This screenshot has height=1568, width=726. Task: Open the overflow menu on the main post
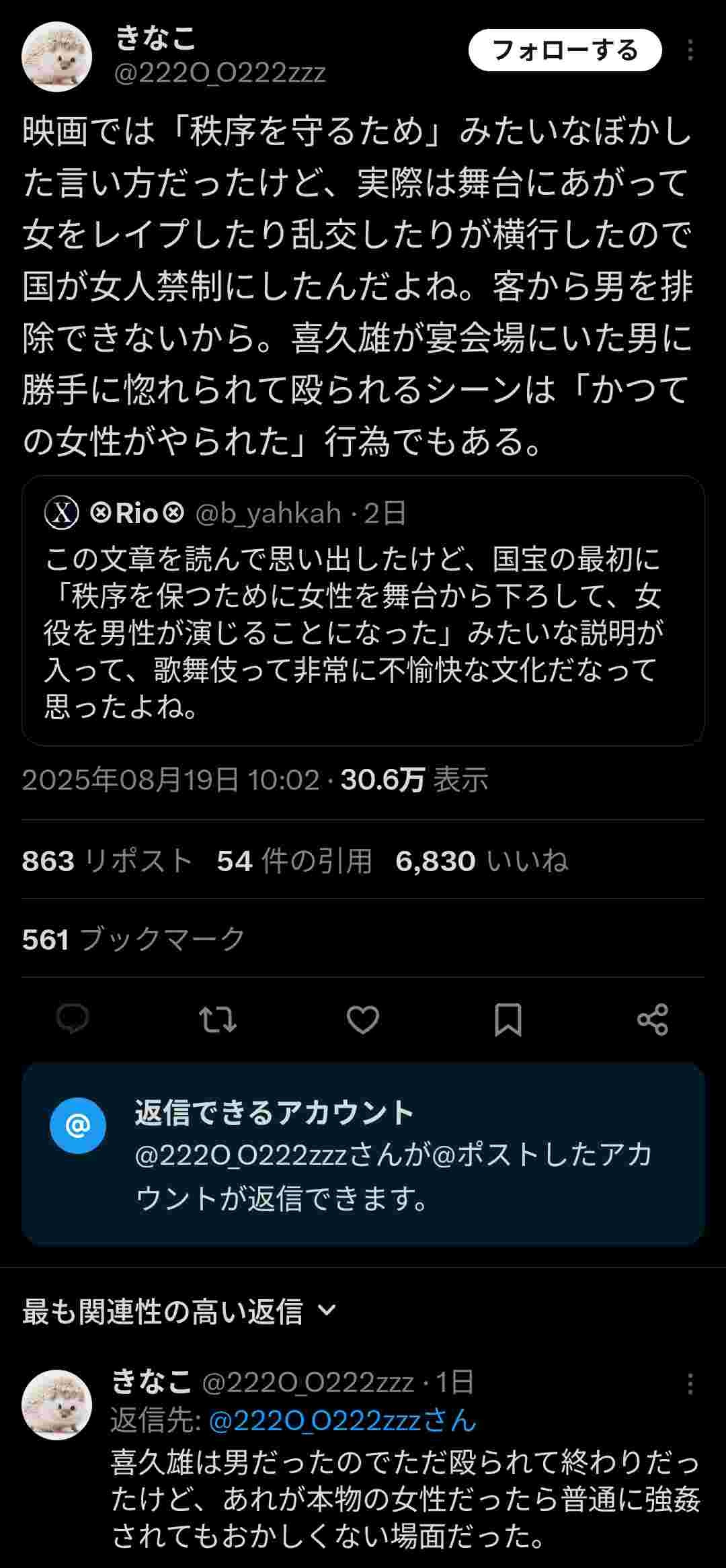690,50
